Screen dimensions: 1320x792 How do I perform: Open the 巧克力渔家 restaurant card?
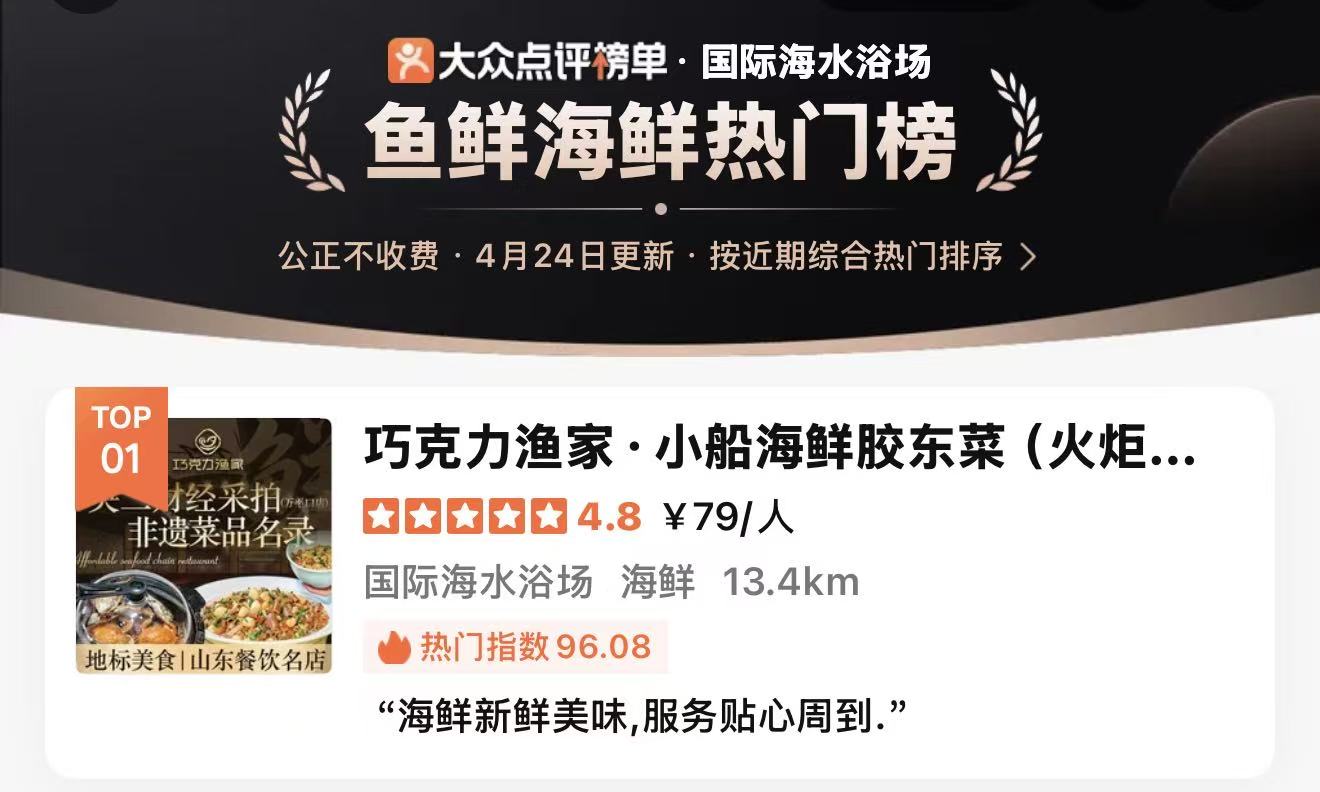(778, 452)
